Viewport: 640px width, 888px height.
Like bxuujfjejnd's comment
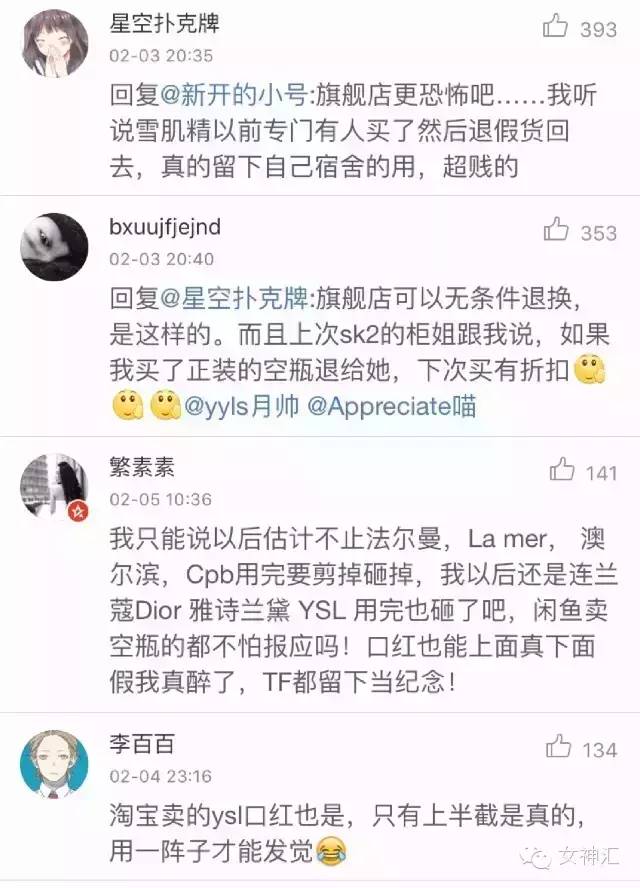tap(555, 231)
